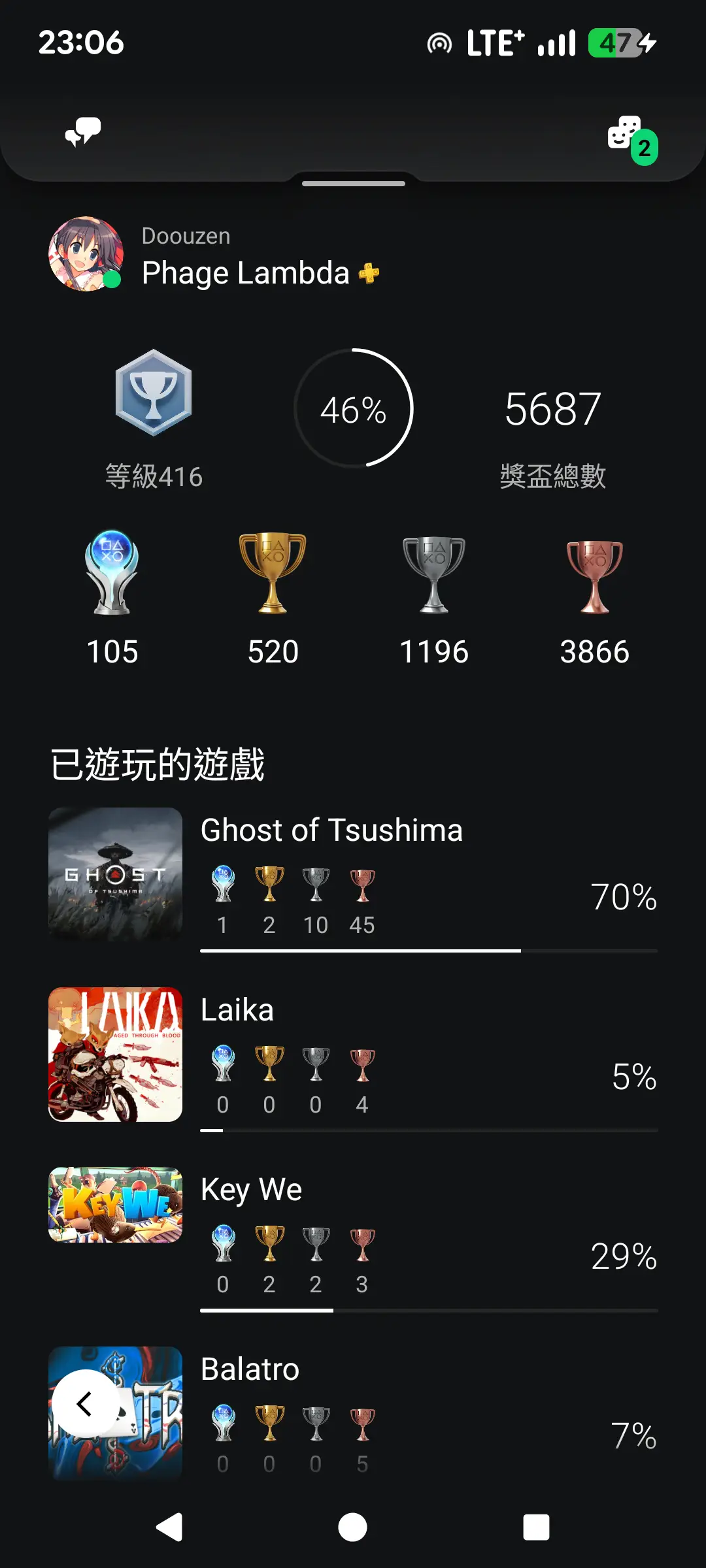
Task: Open the trophy level 416 badge
Action: (154, 393)
